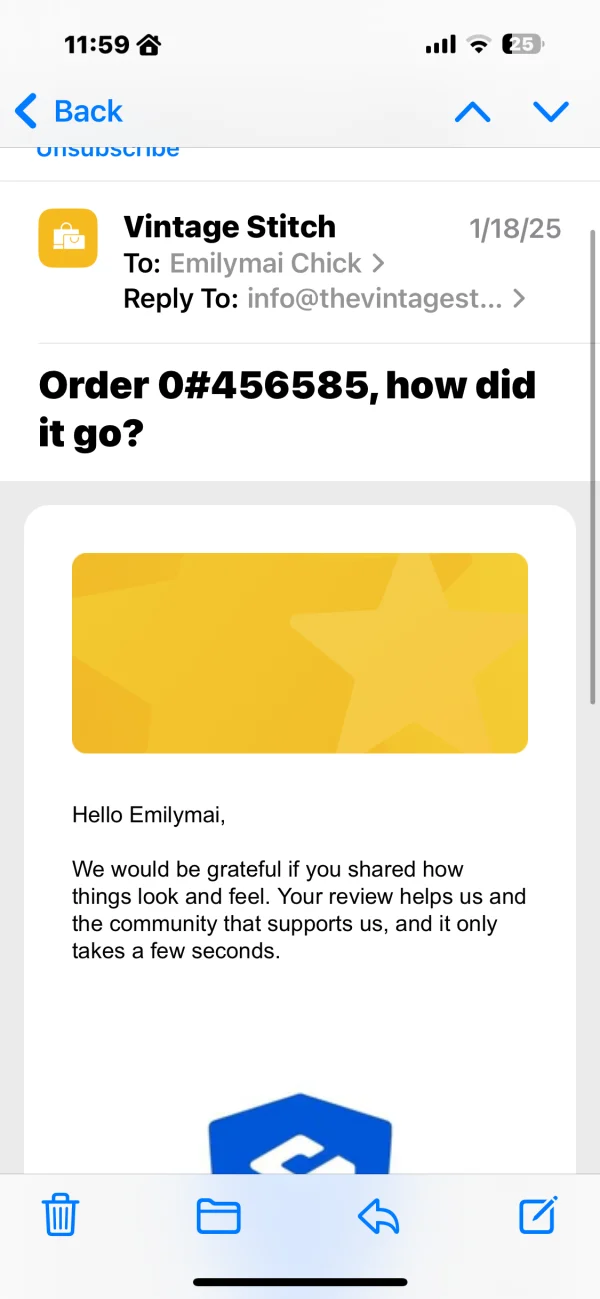View the sender Vintage Stitch
This screenshot has width=600, height=1299.
point(229,227)
